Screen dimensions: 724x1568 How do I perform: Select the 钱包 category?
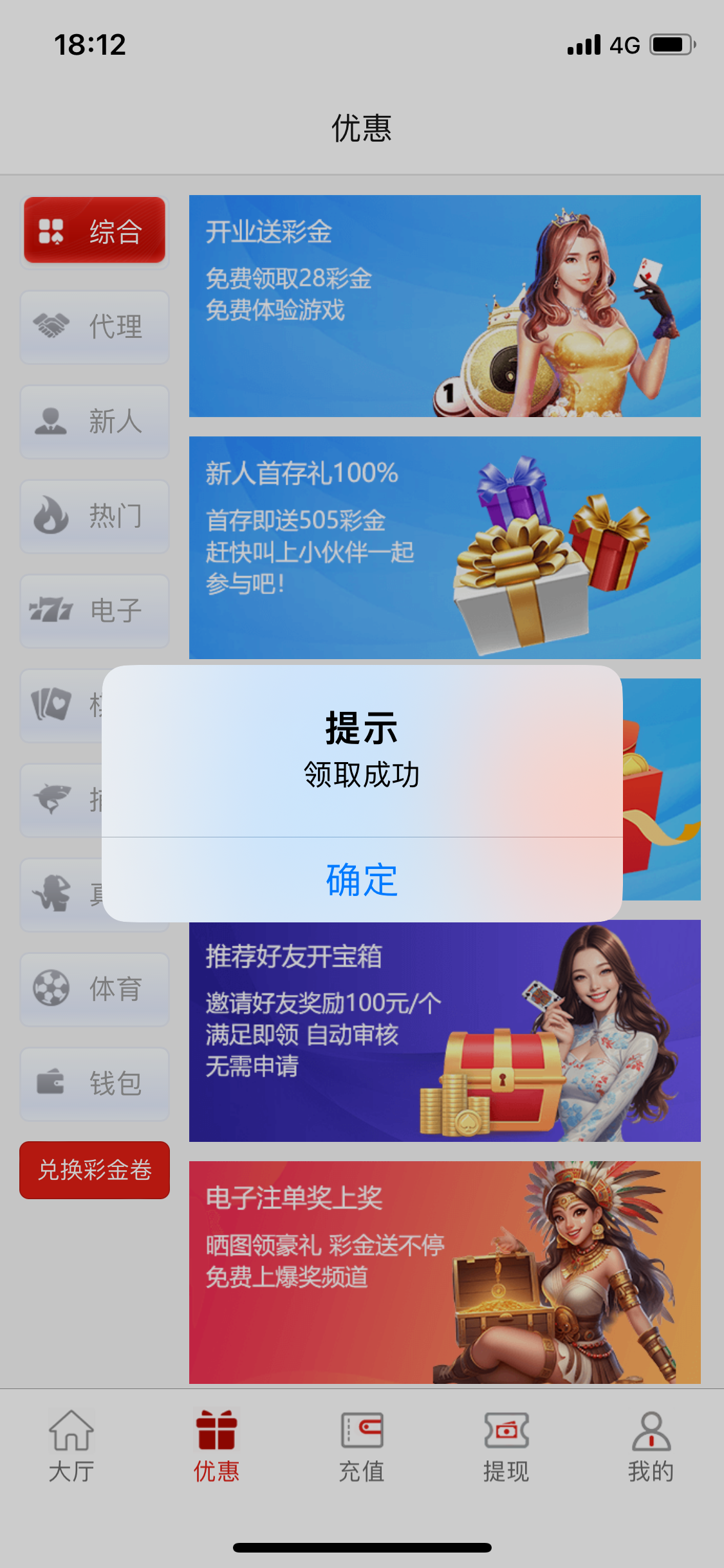coord(95,1084)
